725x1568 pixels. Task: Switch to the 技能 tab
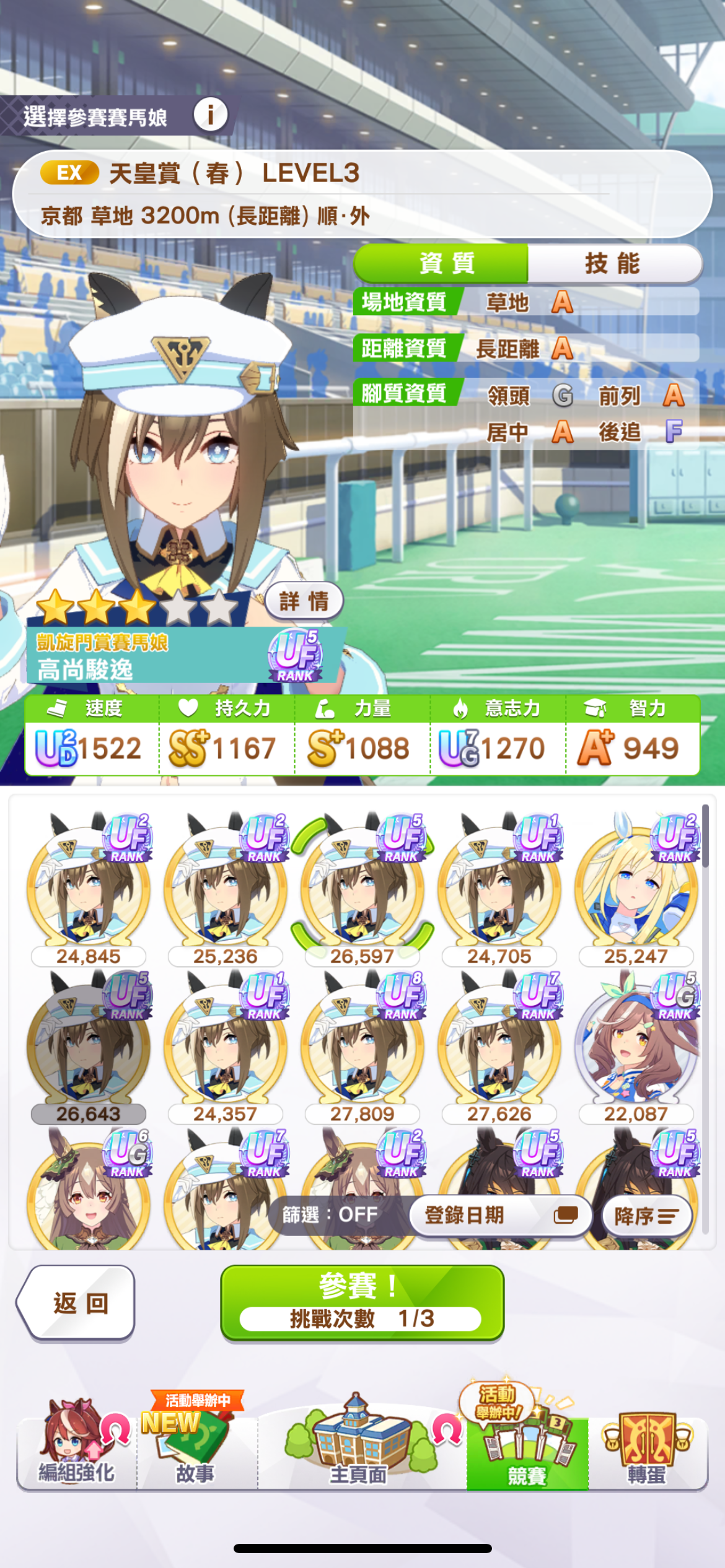point(613,264)
